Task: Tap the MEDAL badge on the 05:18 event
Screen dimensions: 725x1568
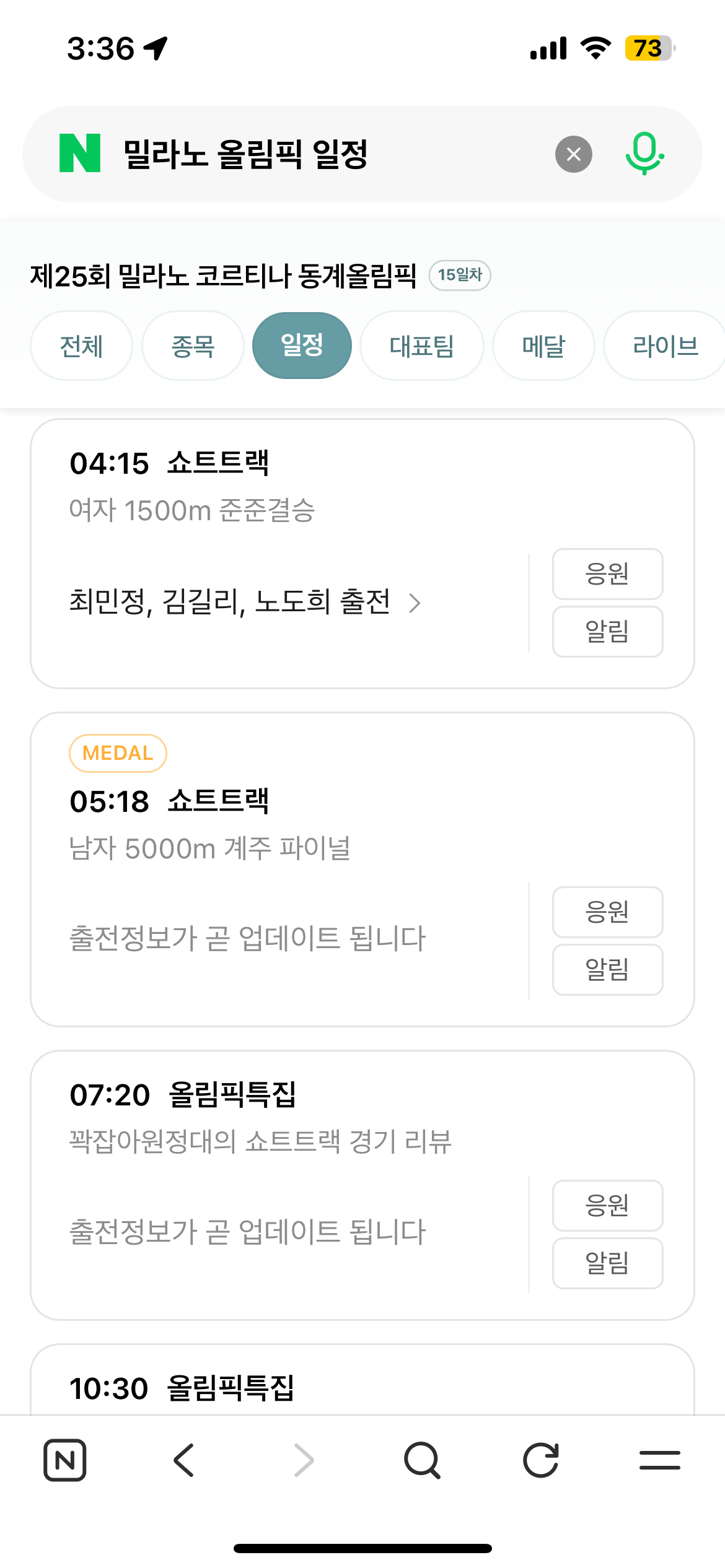Action: point(117,752)
